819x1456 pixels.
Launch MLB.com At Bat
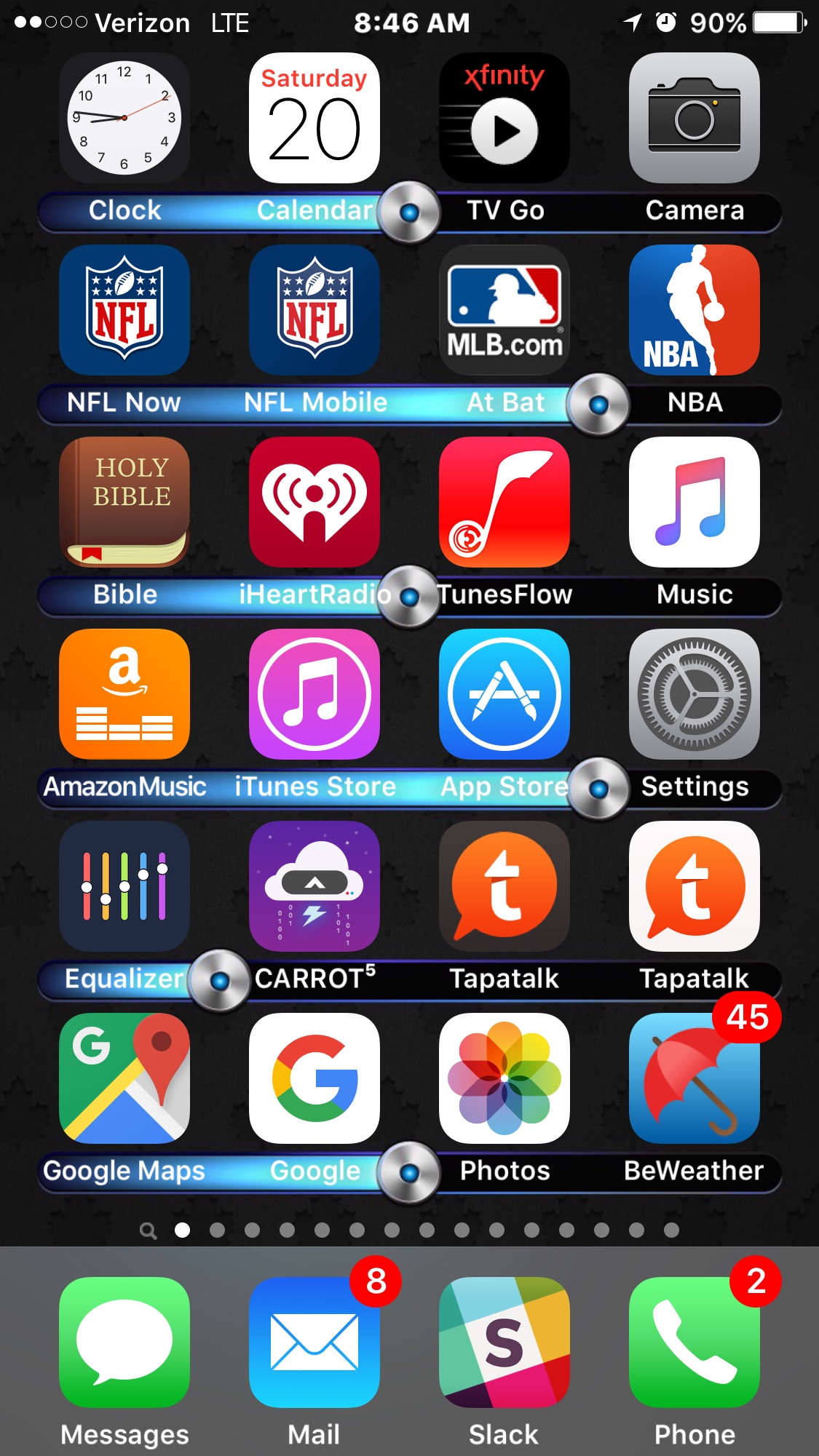click(x=505, y=310)
